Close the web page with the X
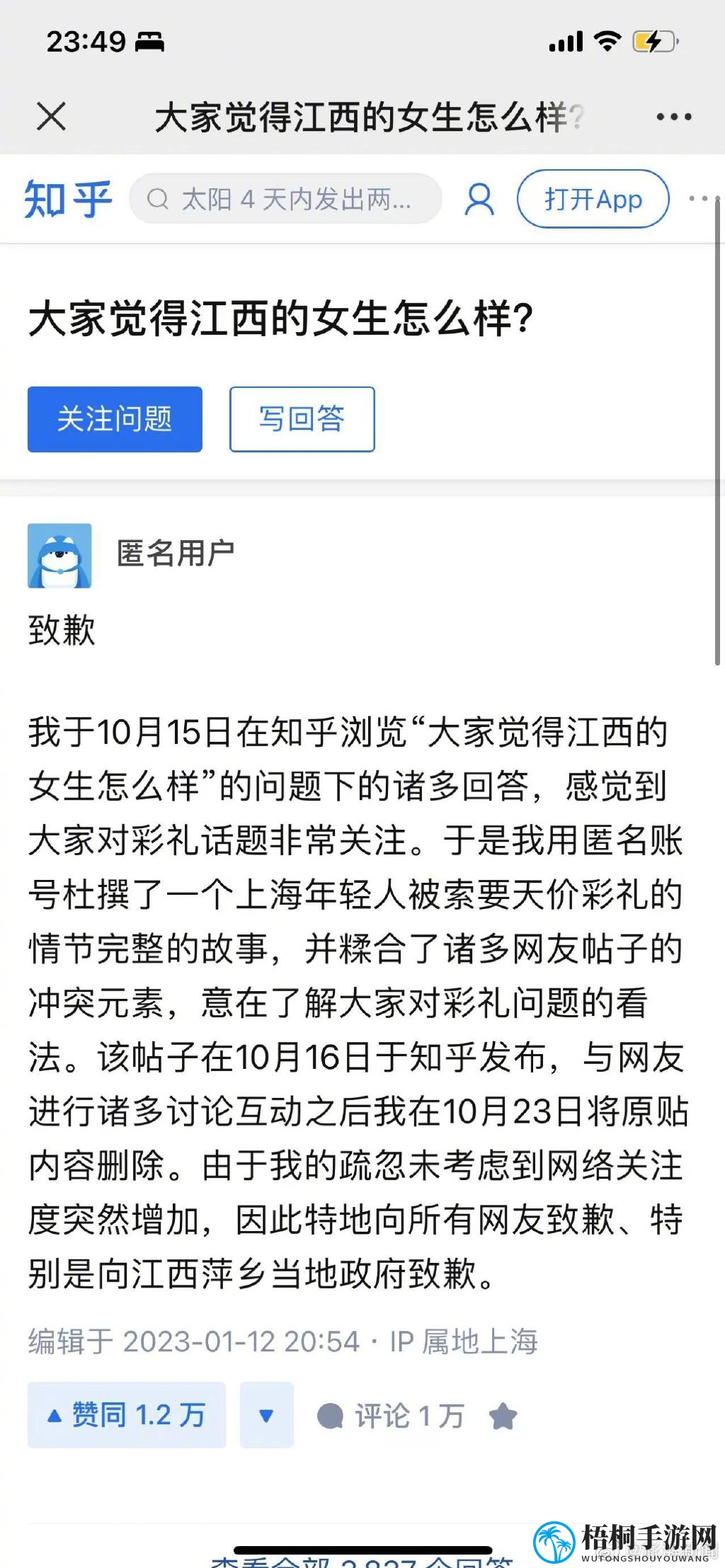 (x=51, y=117)
